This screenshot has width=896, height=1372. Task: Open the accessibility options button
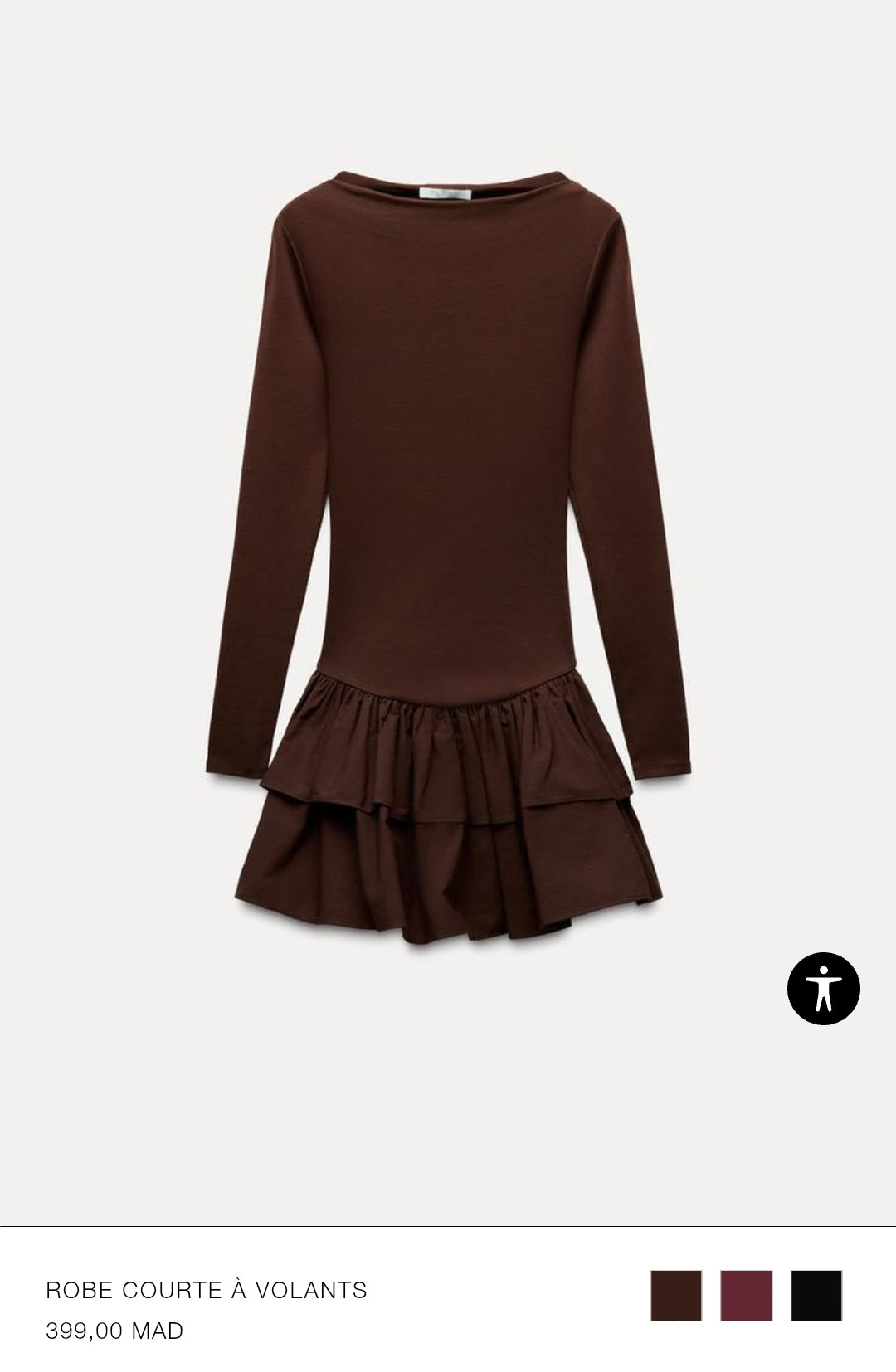tap(823, 988)
